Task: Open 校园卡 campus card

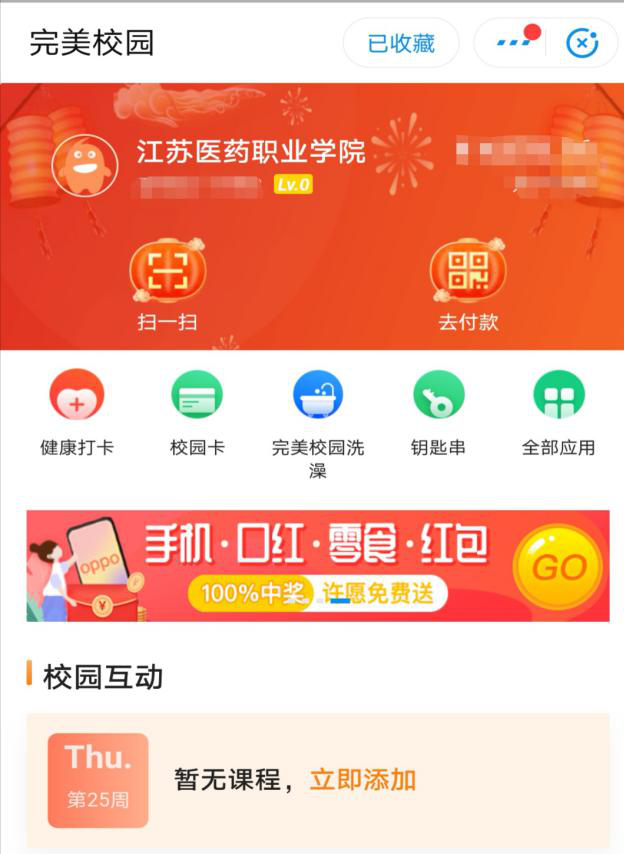Action: (197, 412)
